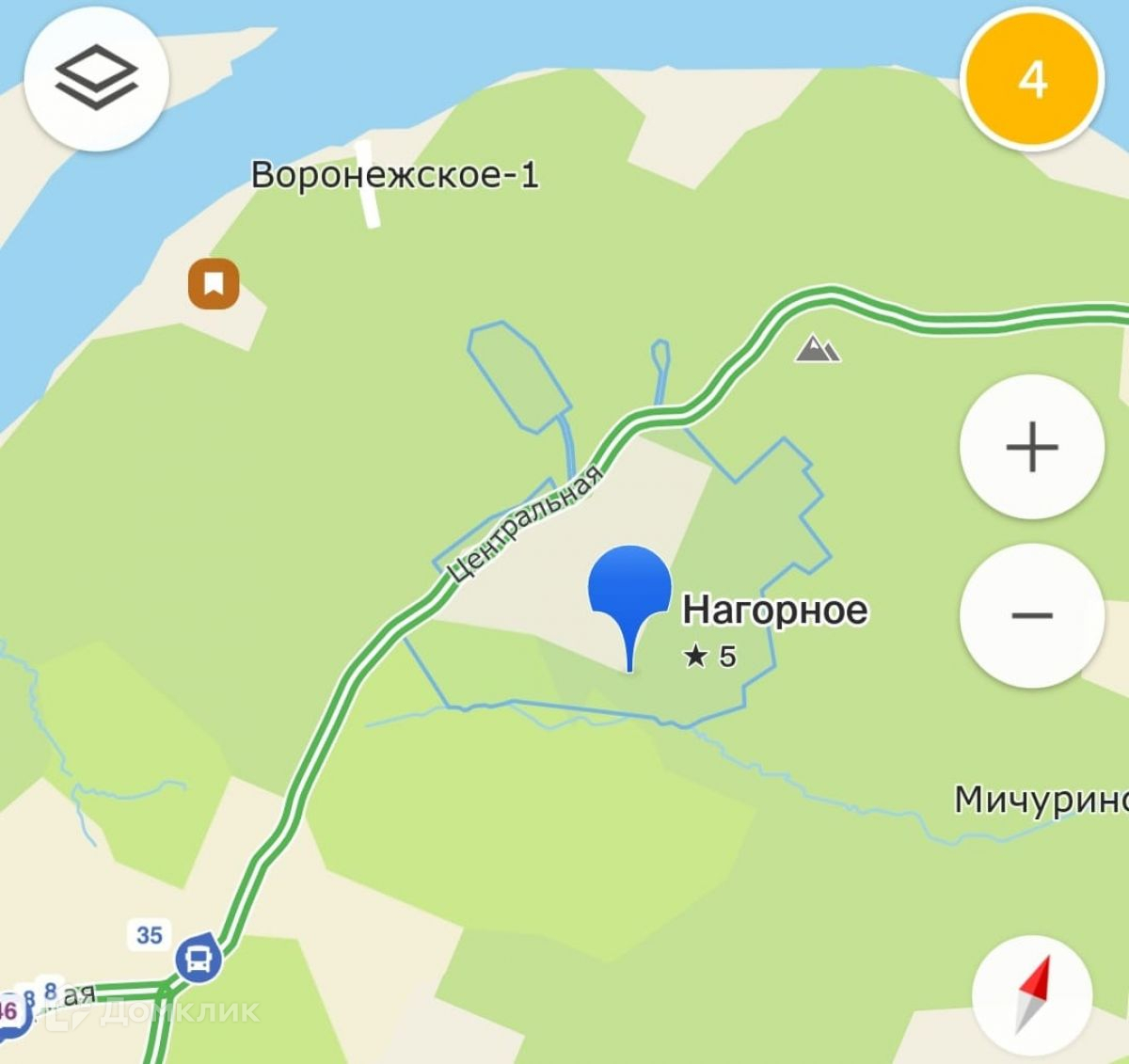Zoom in on the map
Viewport: 1129px width, 1064px height.
pyautogui.click(x=1031, y=447)
